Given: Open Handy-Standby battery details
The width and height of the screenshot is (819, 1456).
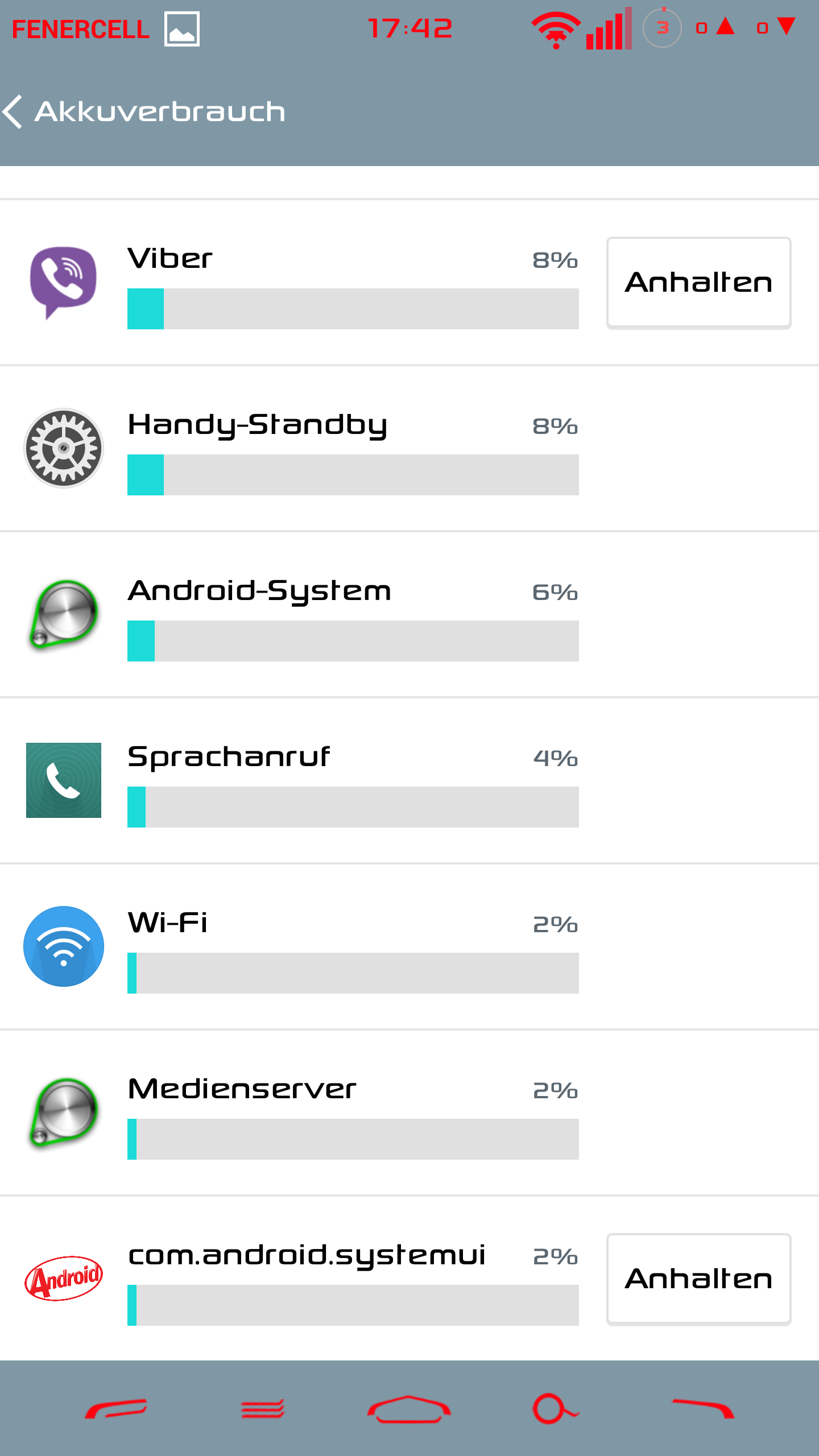Looking at the screenshot, I should [409, 449].
